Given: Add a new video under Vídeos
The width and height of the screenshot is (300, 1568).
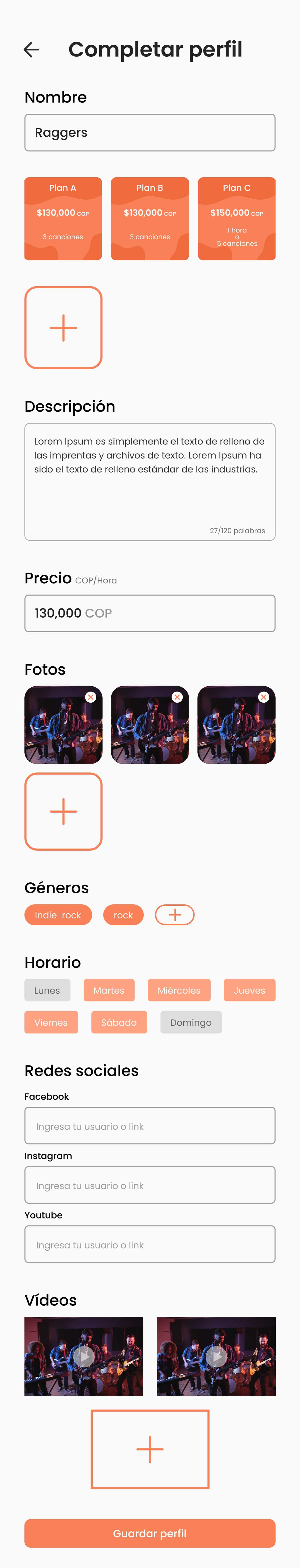Looking at the screenshot, I should [150, 1449].
